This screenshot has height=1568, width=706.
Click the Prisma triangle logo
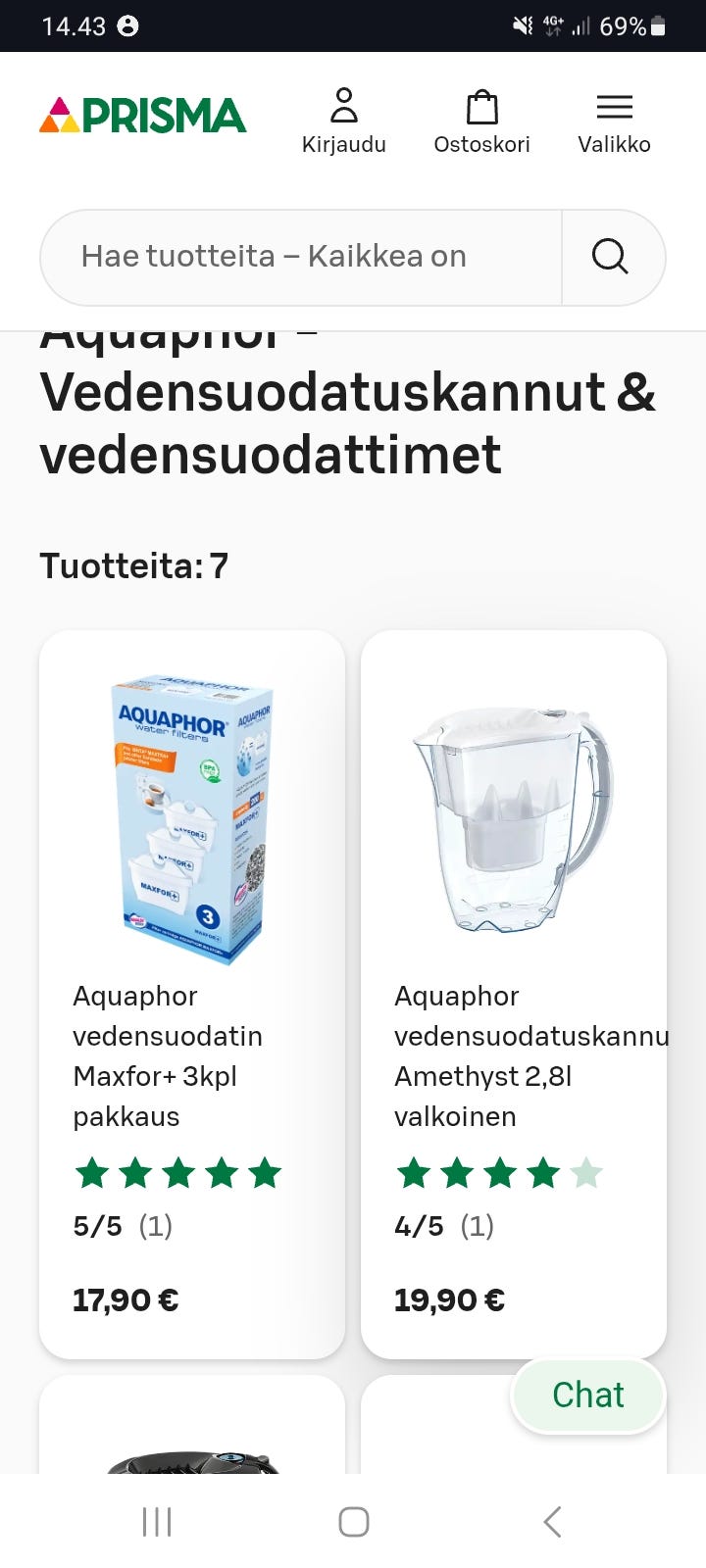click(59, 115)
